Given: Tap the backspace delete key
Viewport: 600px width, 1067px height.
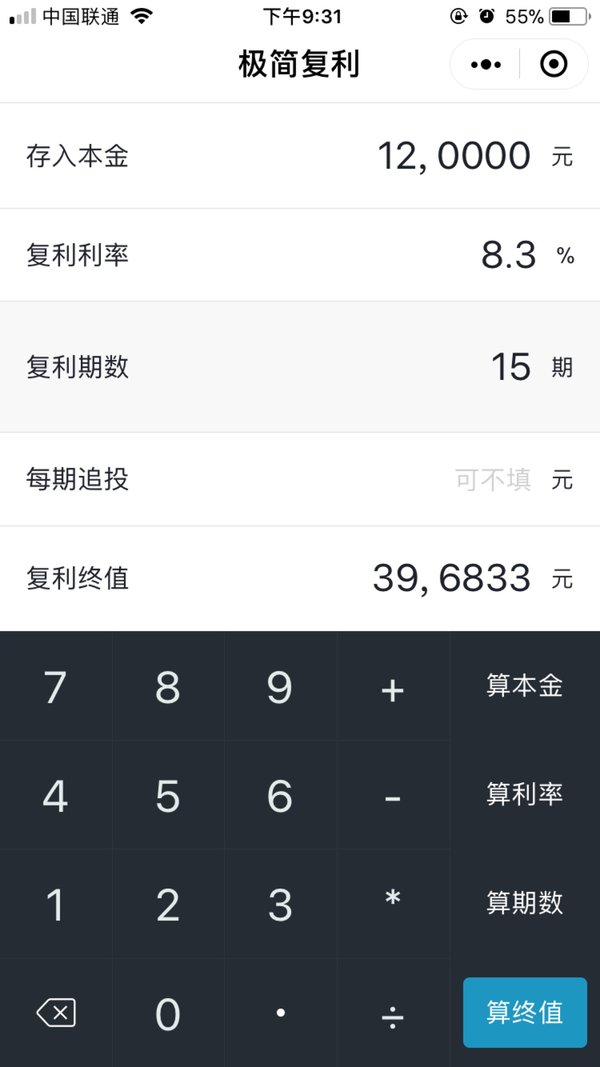Looking at the screenshot, I should point(56,1013).
